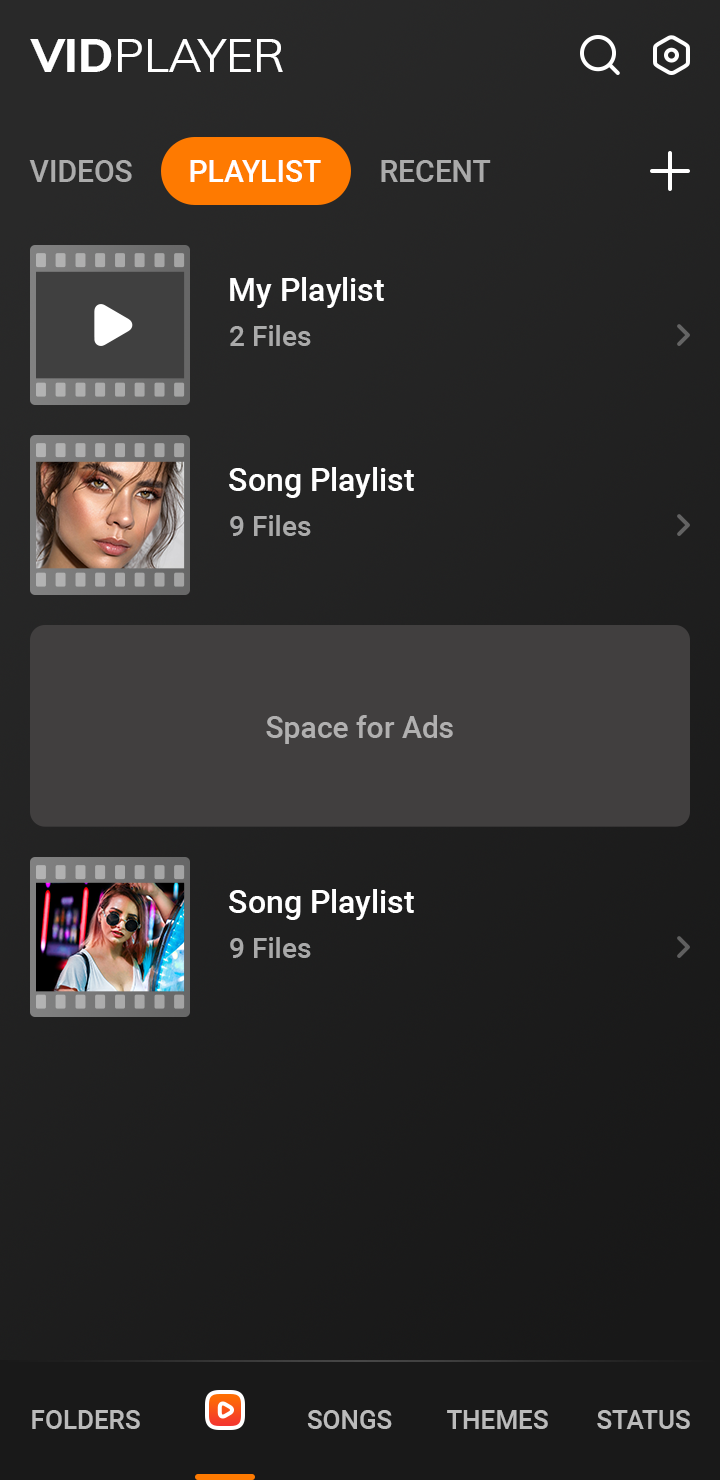Tap the Space for Ads banner
This screenshot has height=1480, width=720.
(x=360, y=727)
